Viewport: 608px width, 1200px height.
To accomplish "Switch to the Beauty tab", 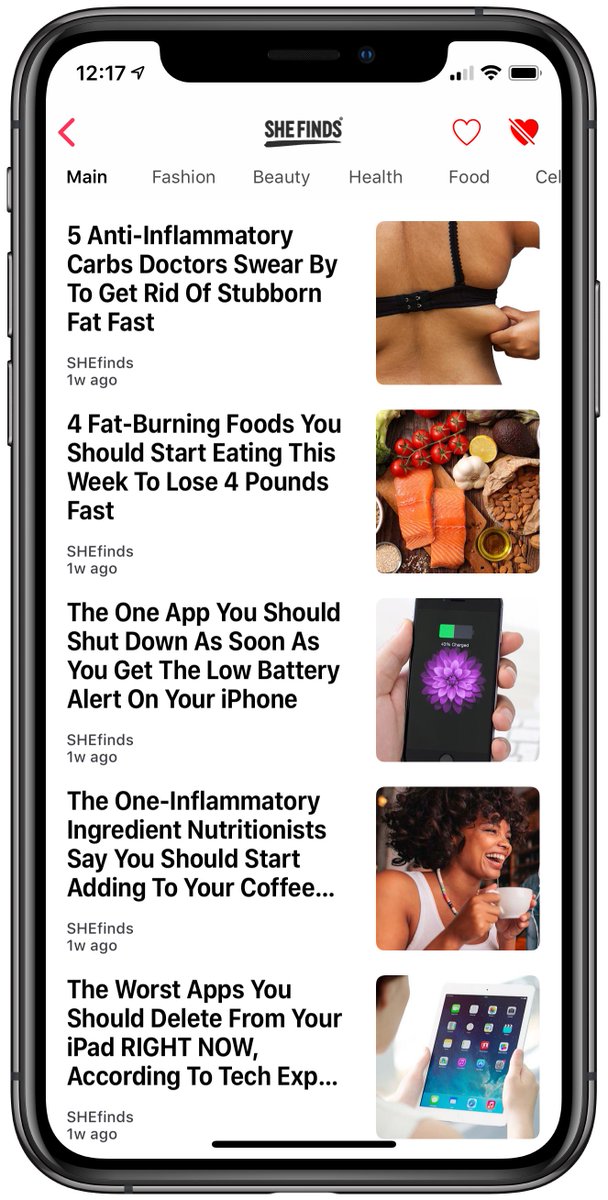I will tap(281, 177).
